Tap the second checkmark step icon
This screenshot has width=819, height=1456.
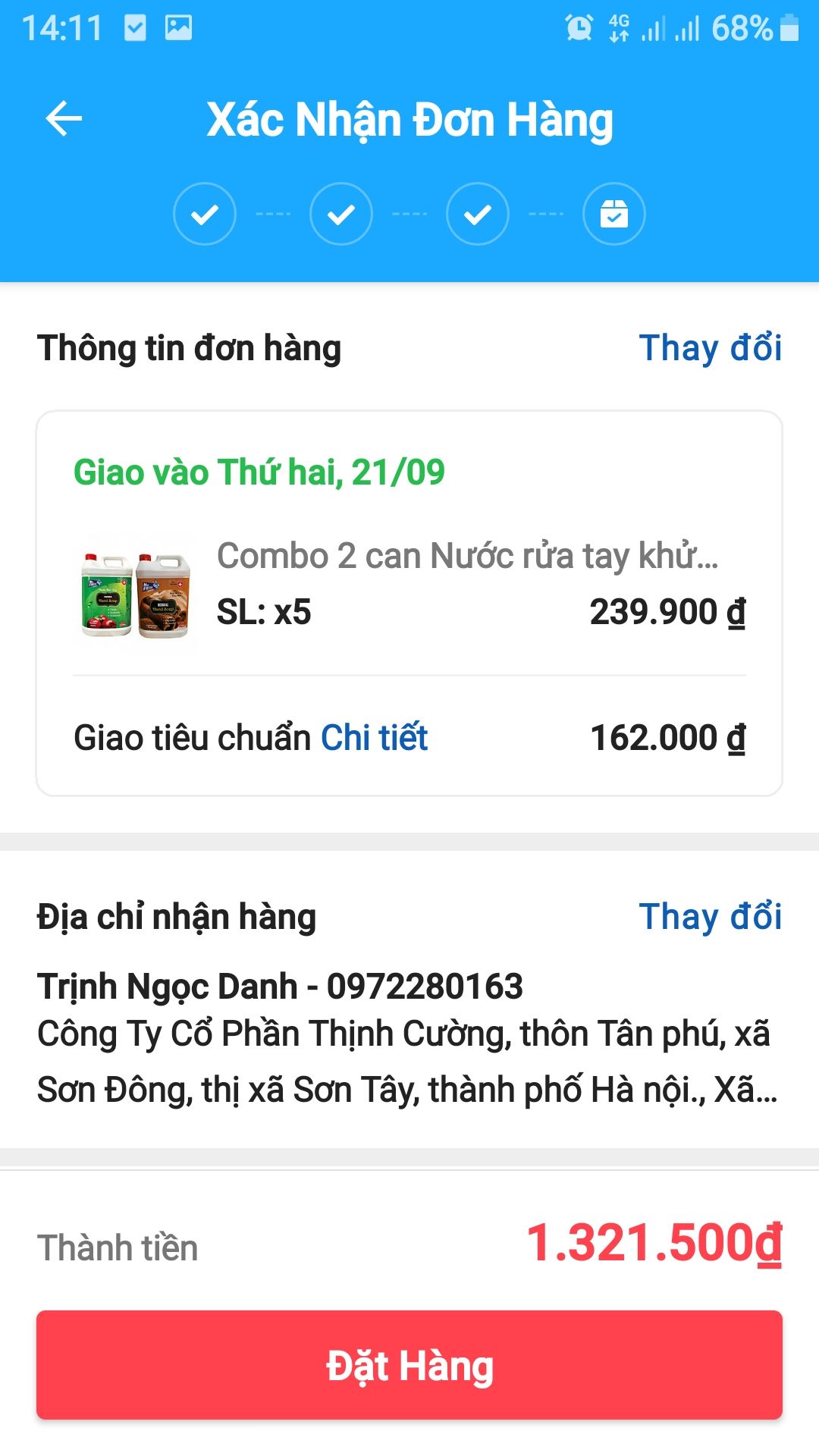tap(341, 214)
